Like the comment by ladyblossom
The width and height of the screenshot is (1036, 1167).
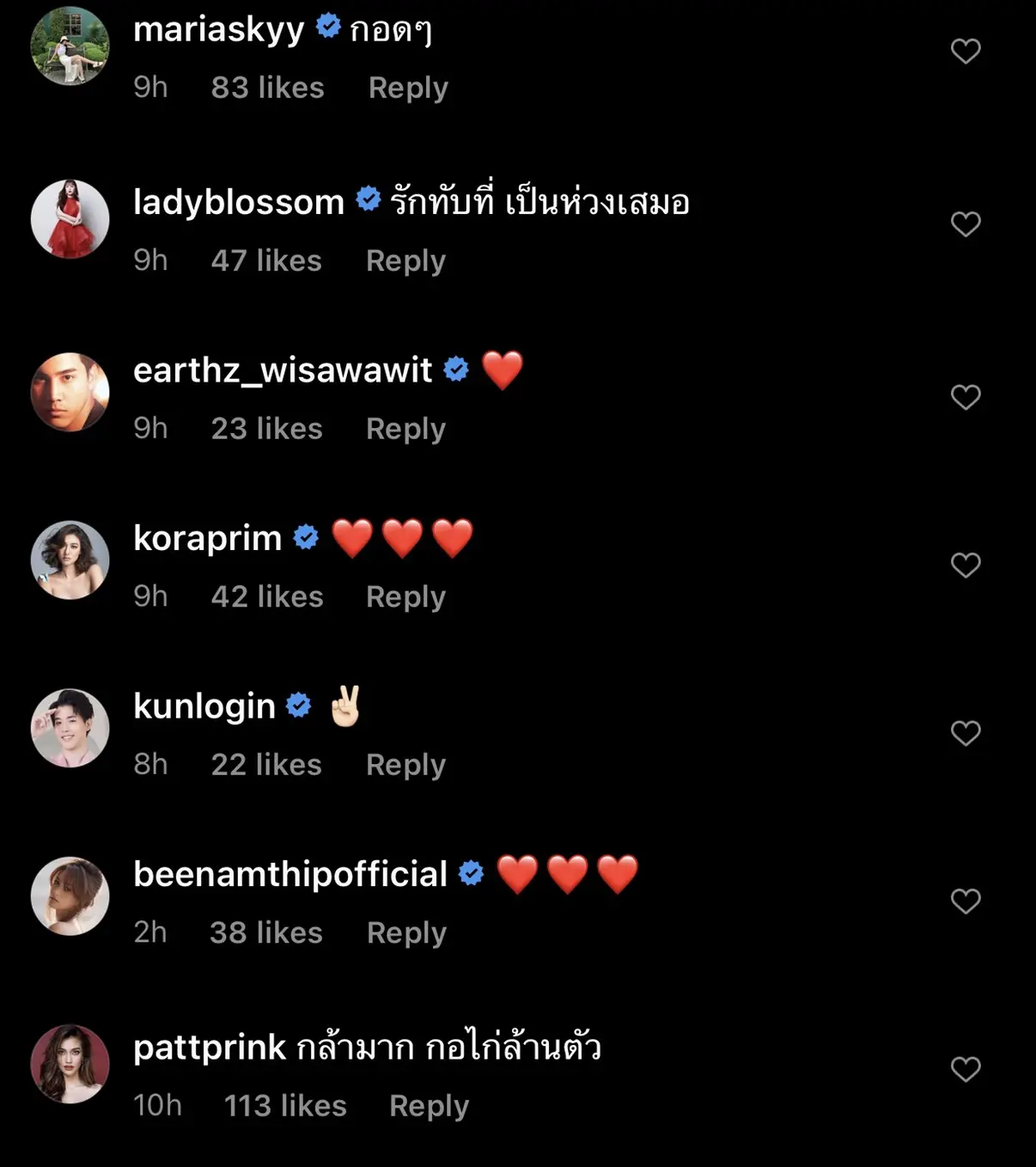click(x=966, y=224)
